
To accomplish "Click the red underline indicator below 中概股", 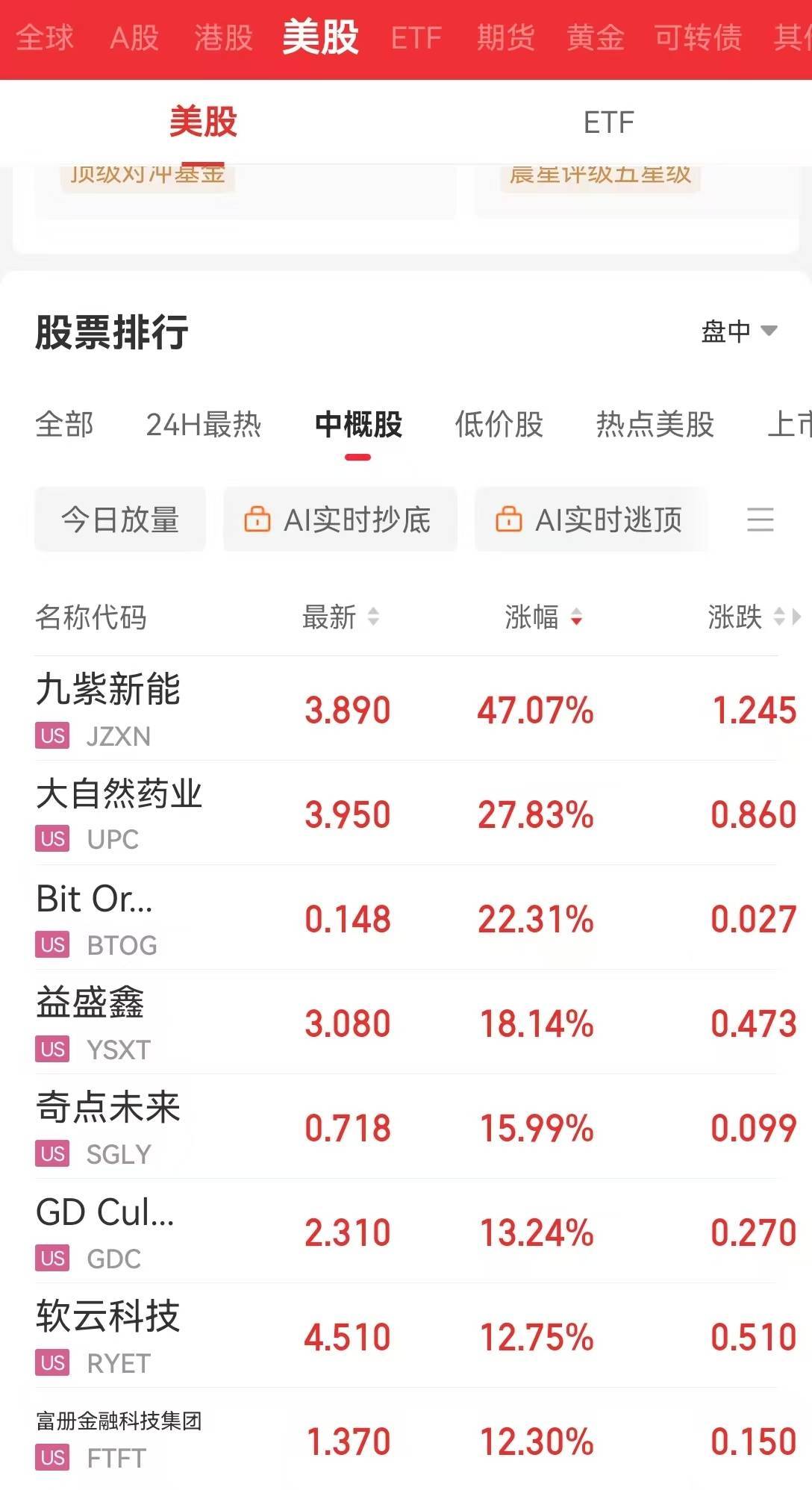I will click(357, 458).
